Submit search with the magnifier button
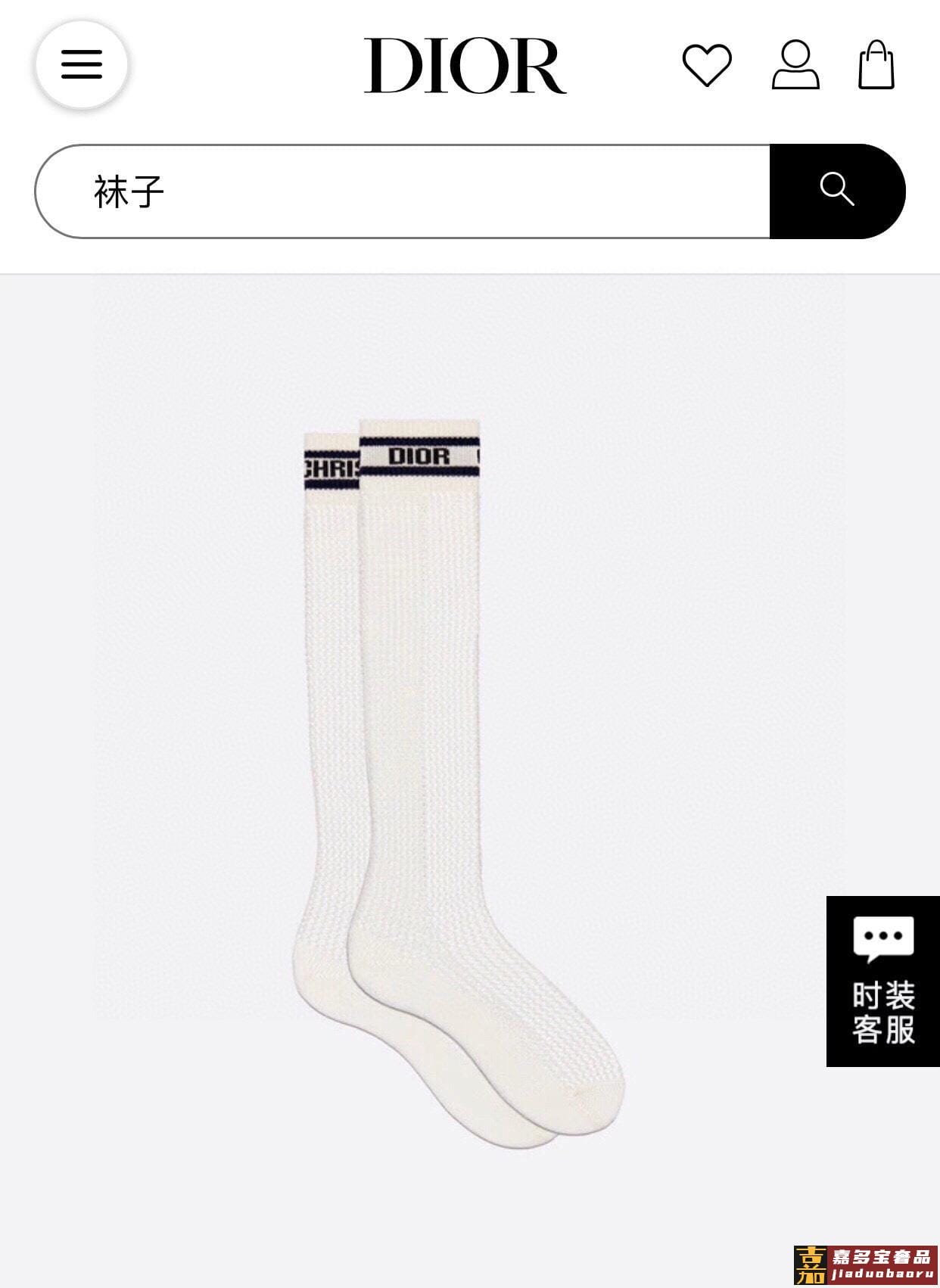The image size is (940, 1288). 836,191
